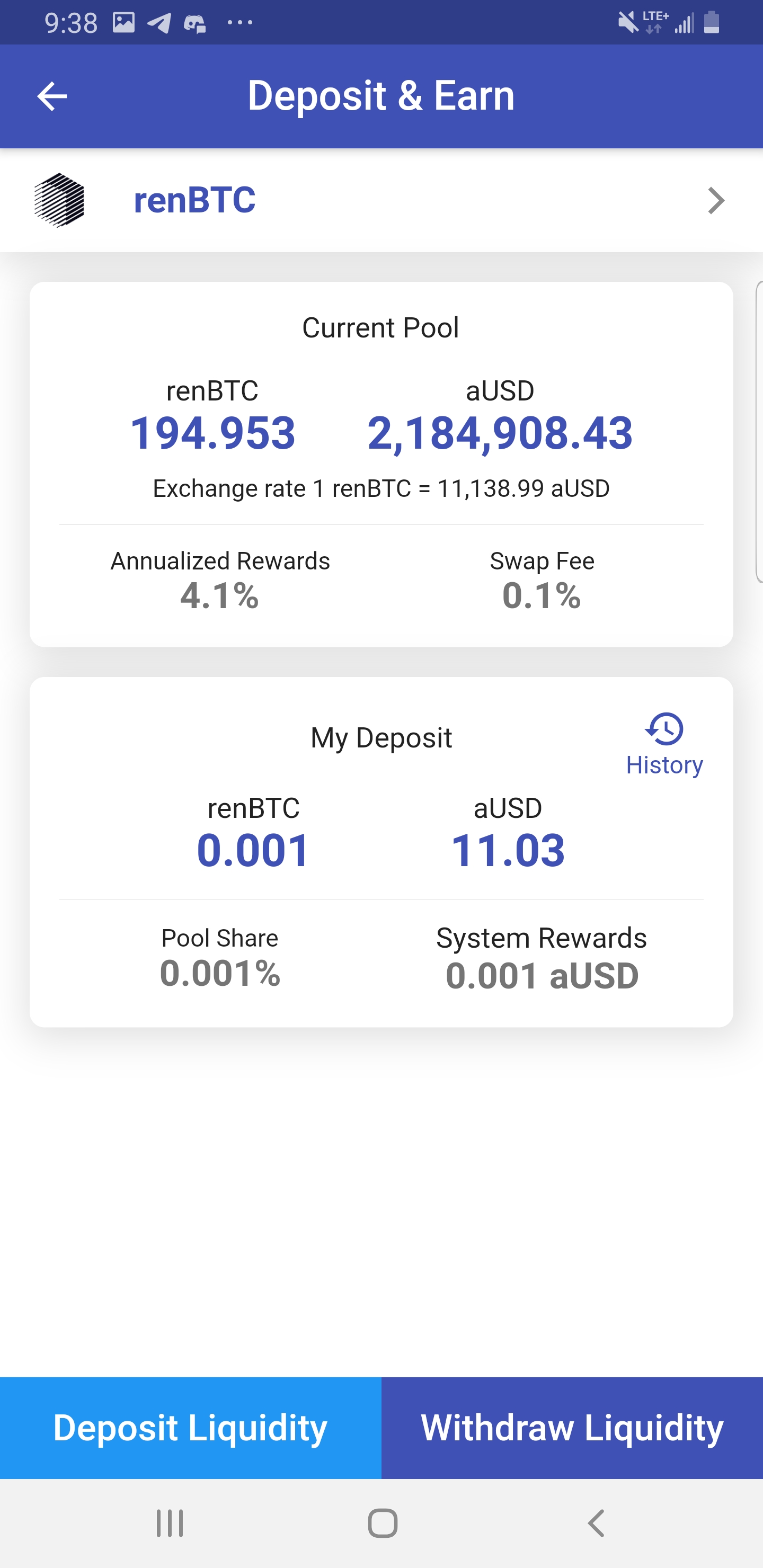View deposit History

(x=664, y=744)
